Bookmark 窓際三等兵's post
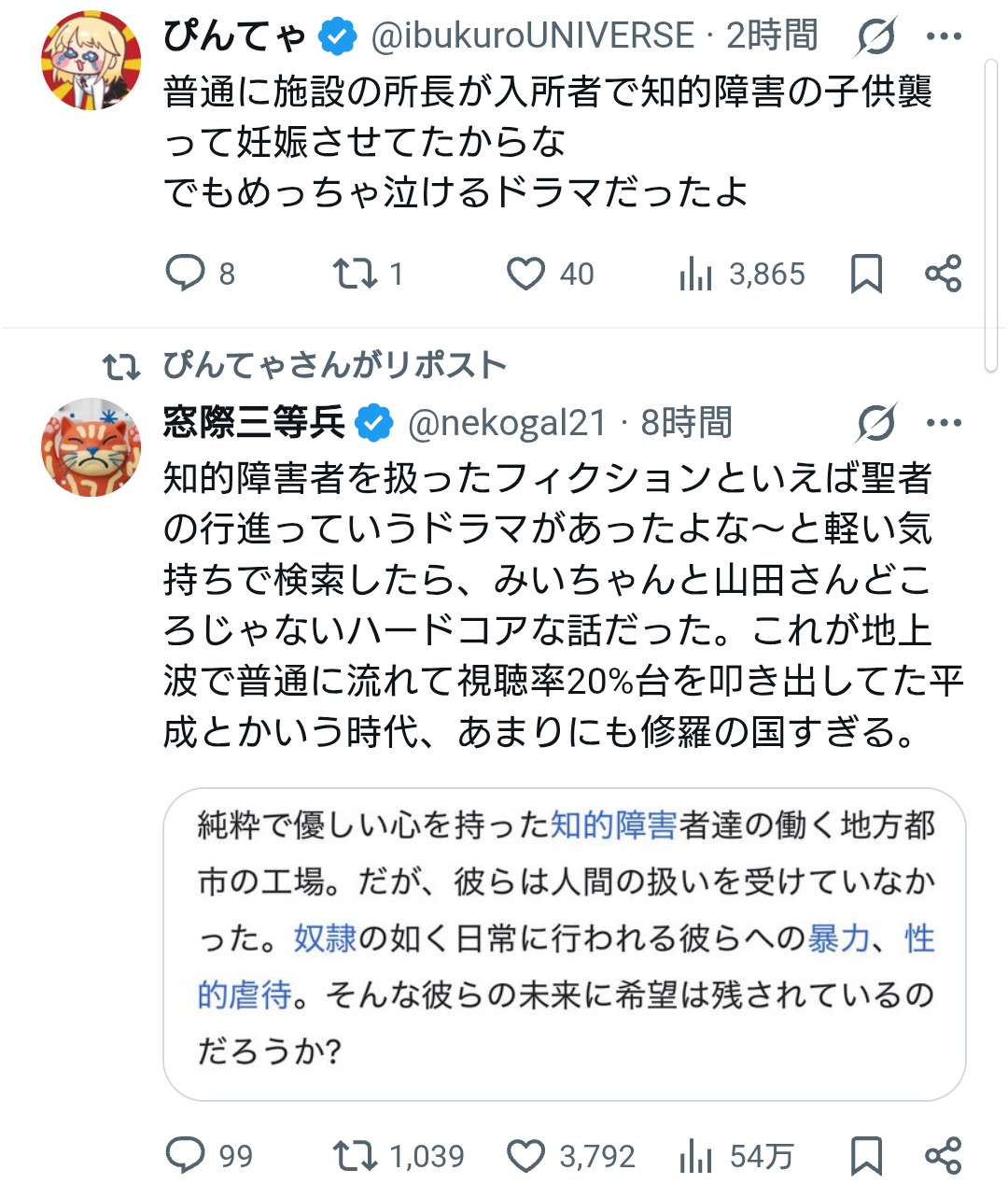1008x1184 pixels. (x=866, y=1156)
